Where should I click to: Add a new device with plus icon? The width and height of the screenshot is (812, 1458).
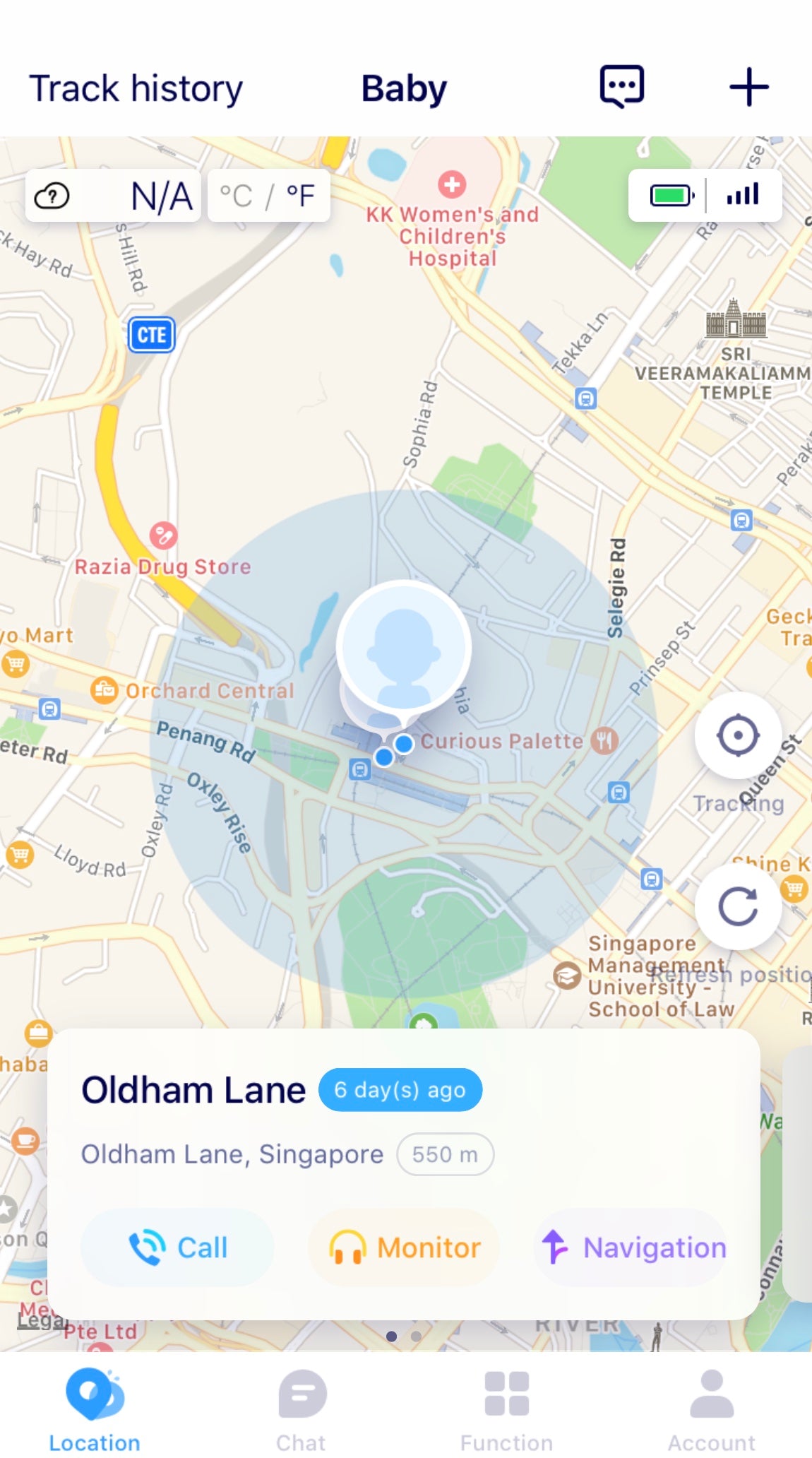pos(748,88)
